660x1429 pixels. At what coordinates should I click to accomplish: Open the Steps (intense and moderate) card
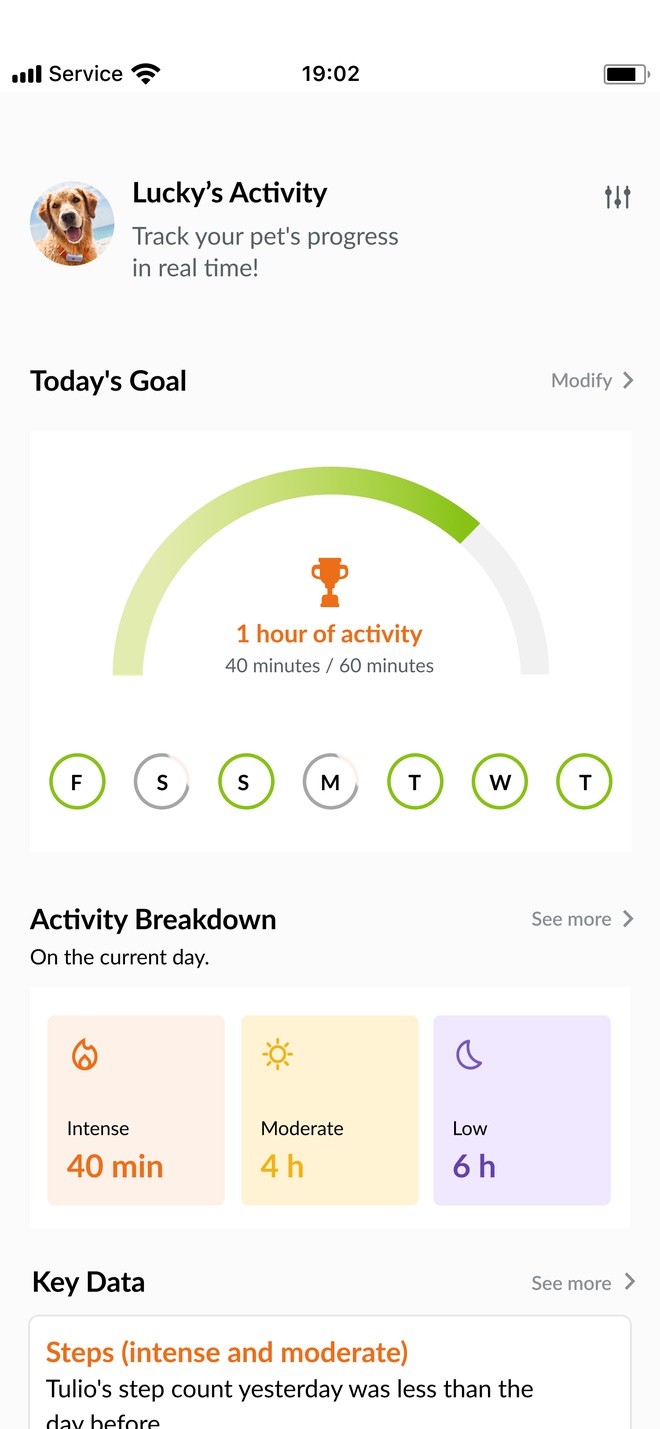(330, 1372)
